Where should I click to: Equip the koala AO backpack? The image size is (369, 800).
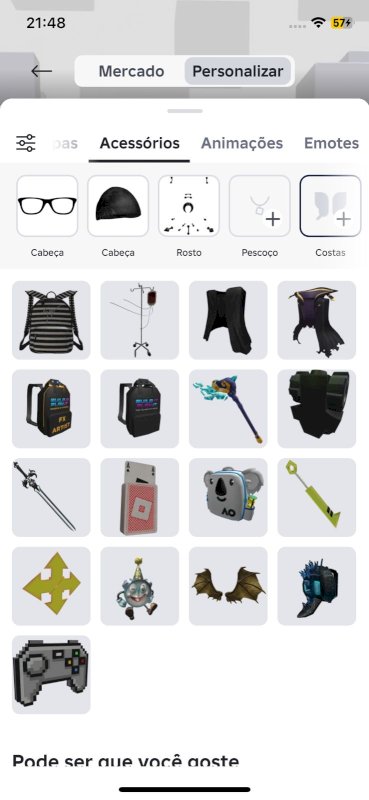click(228, 497)
